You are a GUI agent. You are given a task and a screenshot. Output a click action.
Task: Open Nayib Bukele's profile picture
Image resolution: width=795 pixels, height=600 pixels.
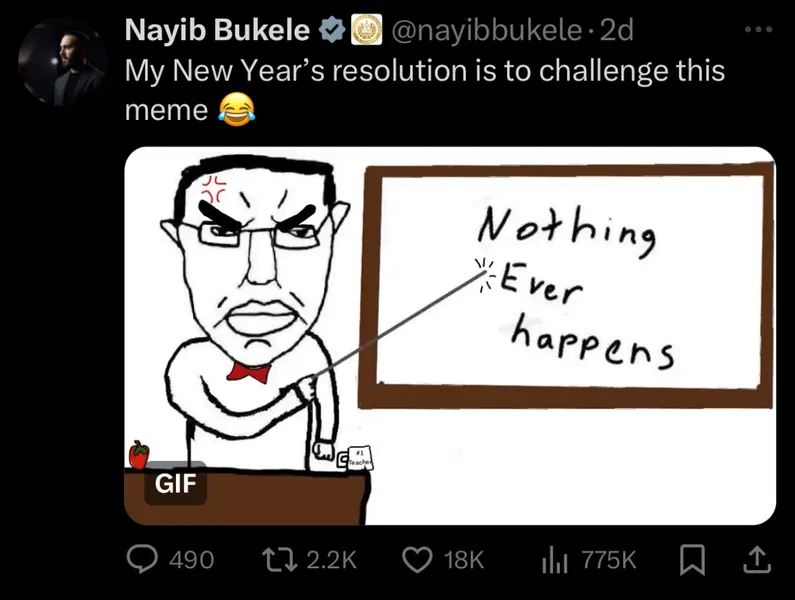pyautogui.click(x=64, y=62)
